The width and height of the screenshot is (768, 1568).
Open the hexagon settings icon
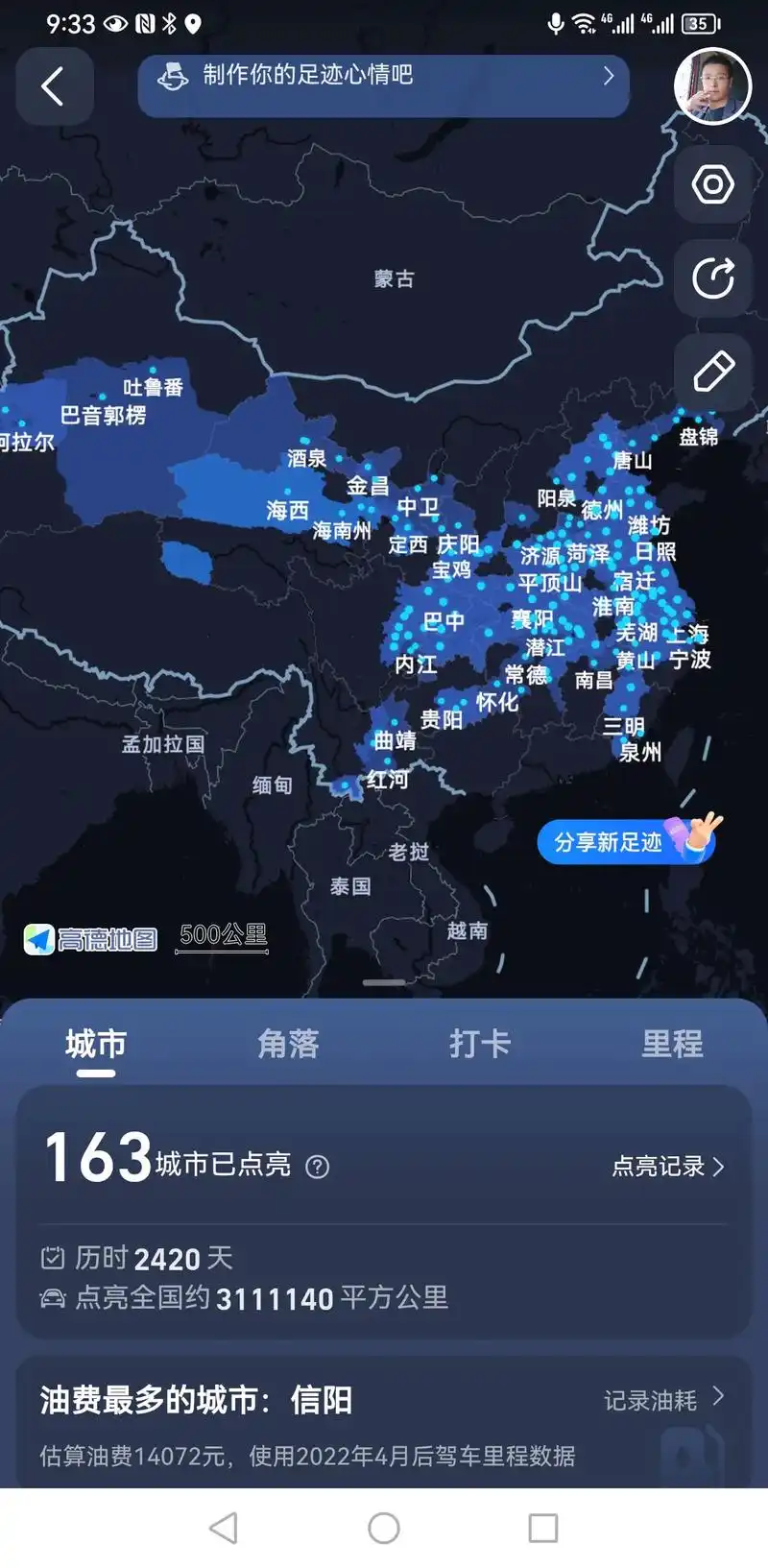(712, 185)
